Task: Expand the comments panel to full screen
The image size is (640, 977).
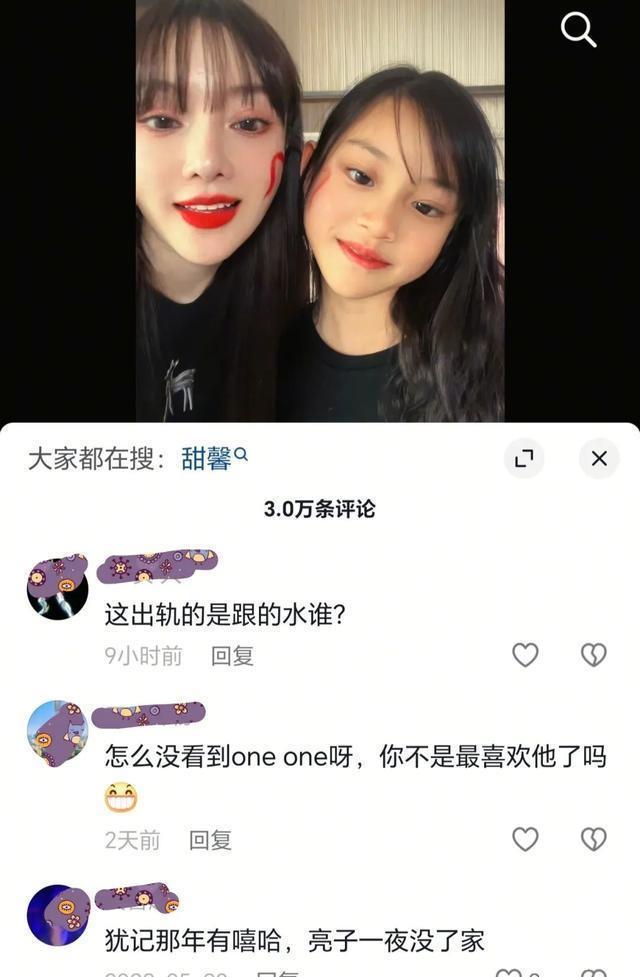Action: pyautogui.click(x=524, y=459)
